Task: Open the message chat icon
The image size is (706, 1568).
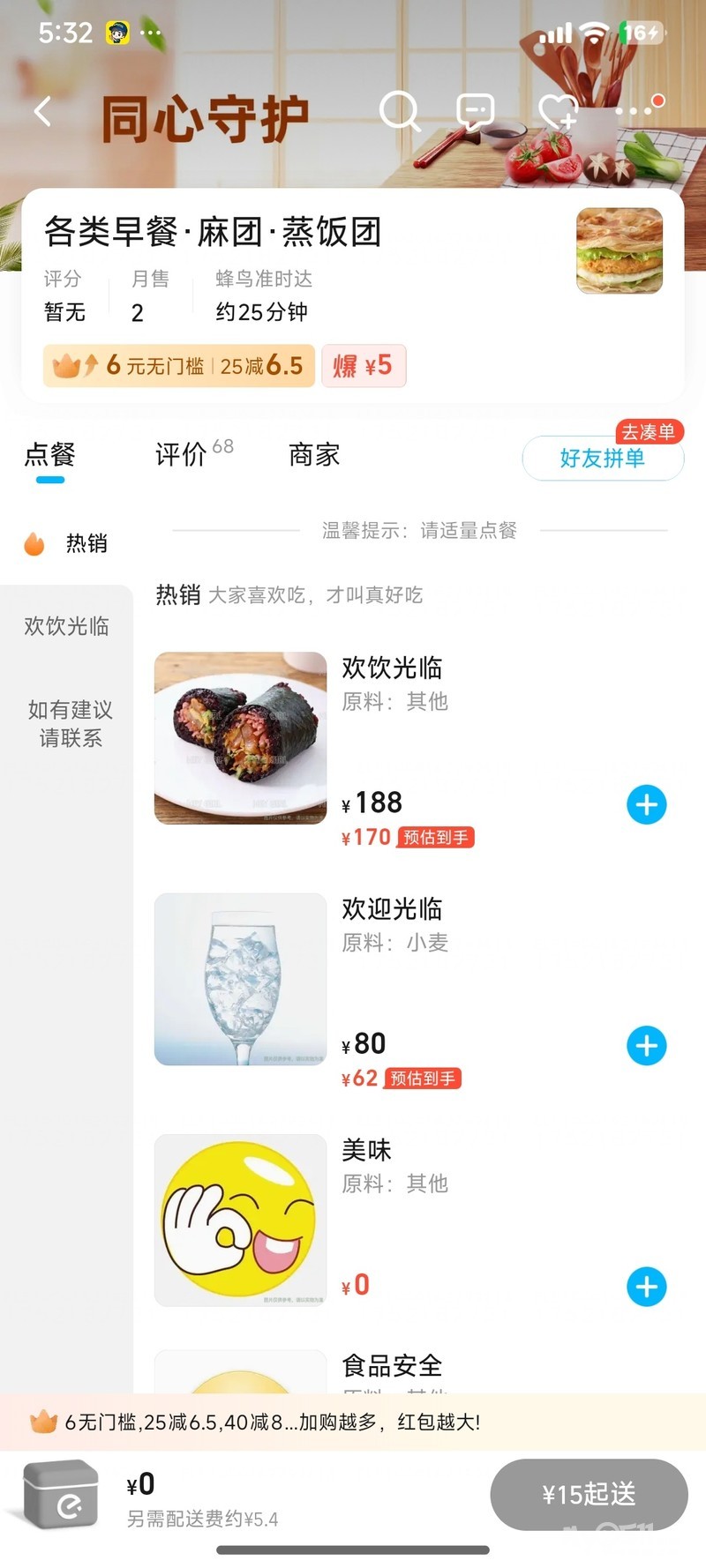Action: [475, 112]
